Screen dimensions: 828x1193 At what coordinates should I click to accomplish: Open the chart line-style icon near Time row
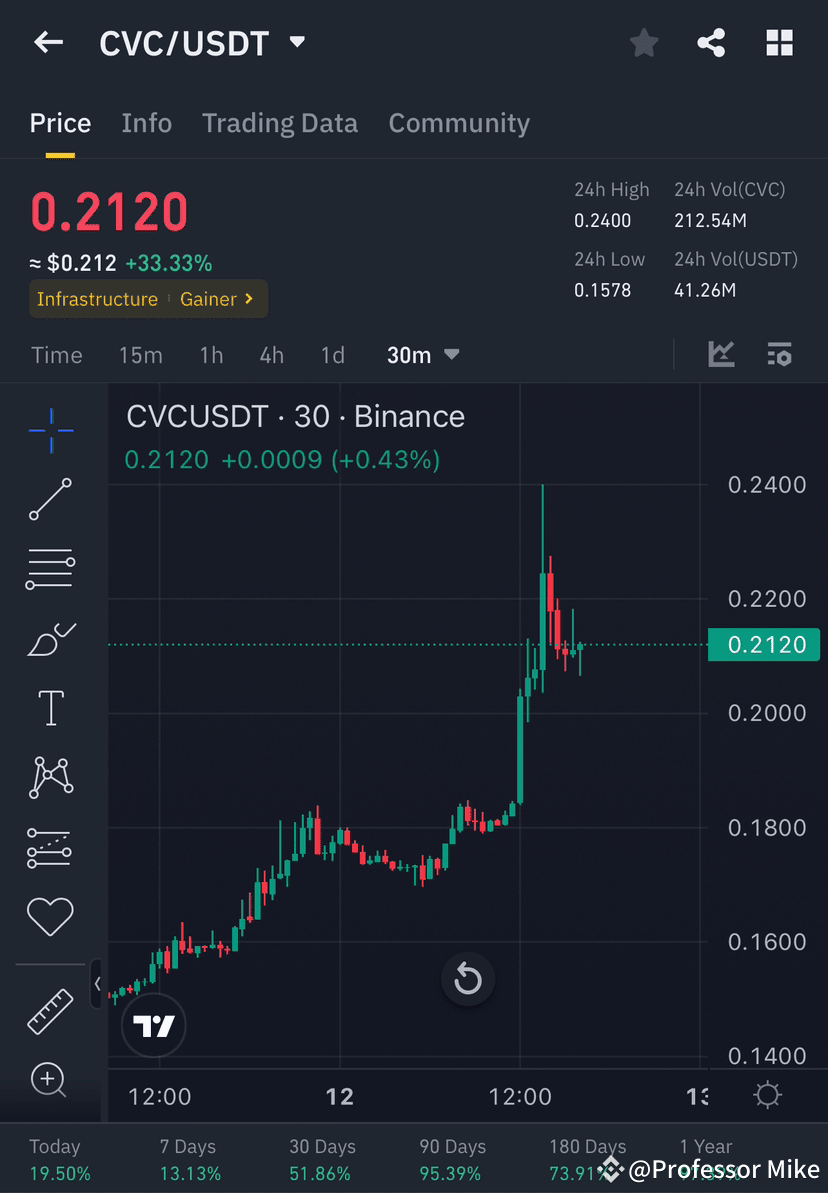[721, 354]
